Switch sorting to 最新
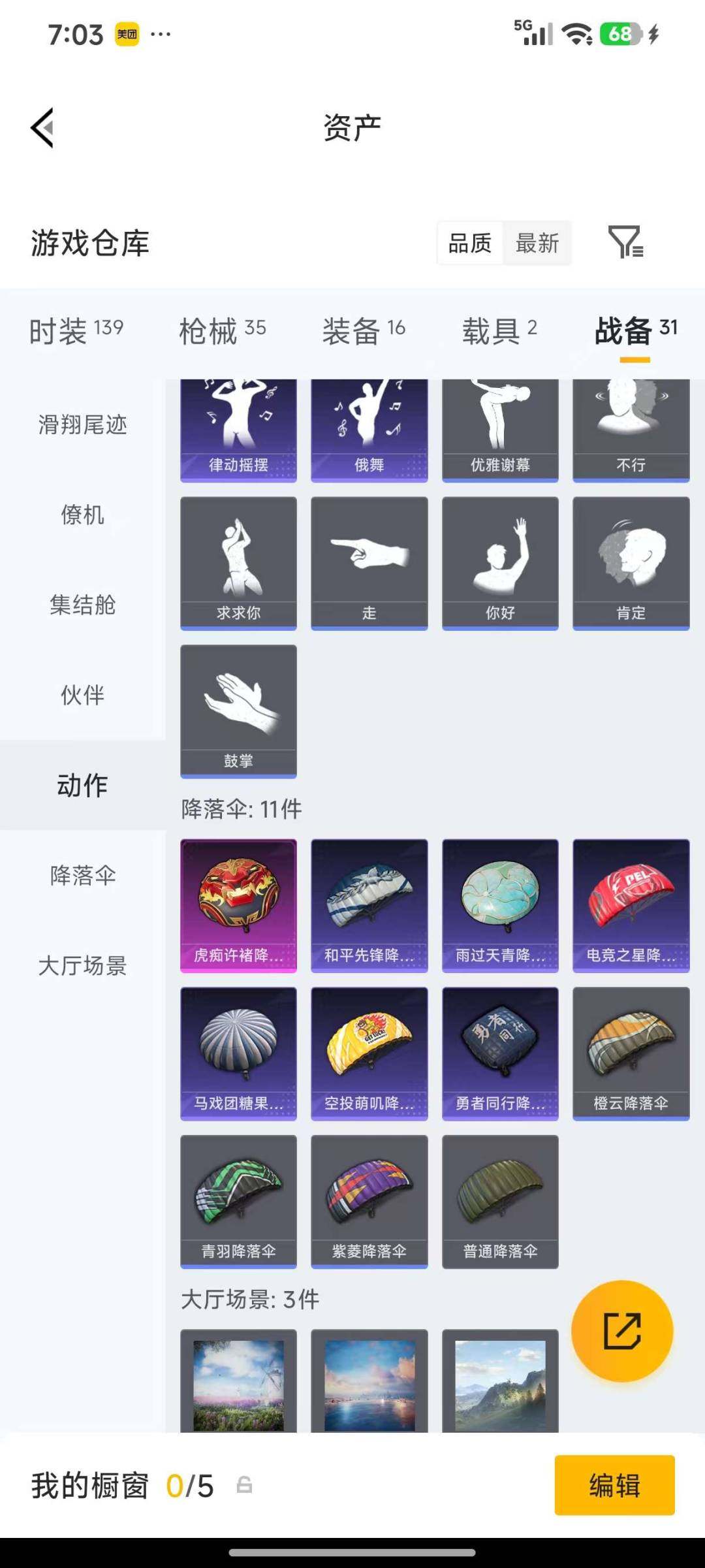Screen dimensions: 705x1568 point(537,244)
